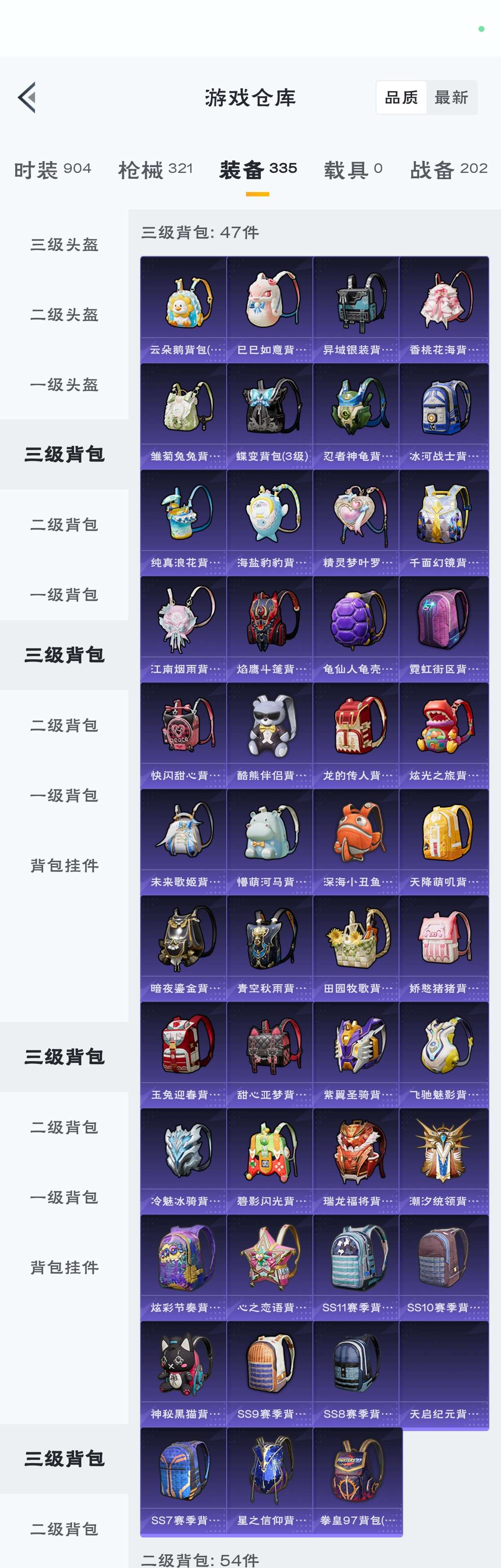View the 神秘黑猫背包 item
The height and width of the screenshot is (1568, 501).
[x=183, y=1373]
